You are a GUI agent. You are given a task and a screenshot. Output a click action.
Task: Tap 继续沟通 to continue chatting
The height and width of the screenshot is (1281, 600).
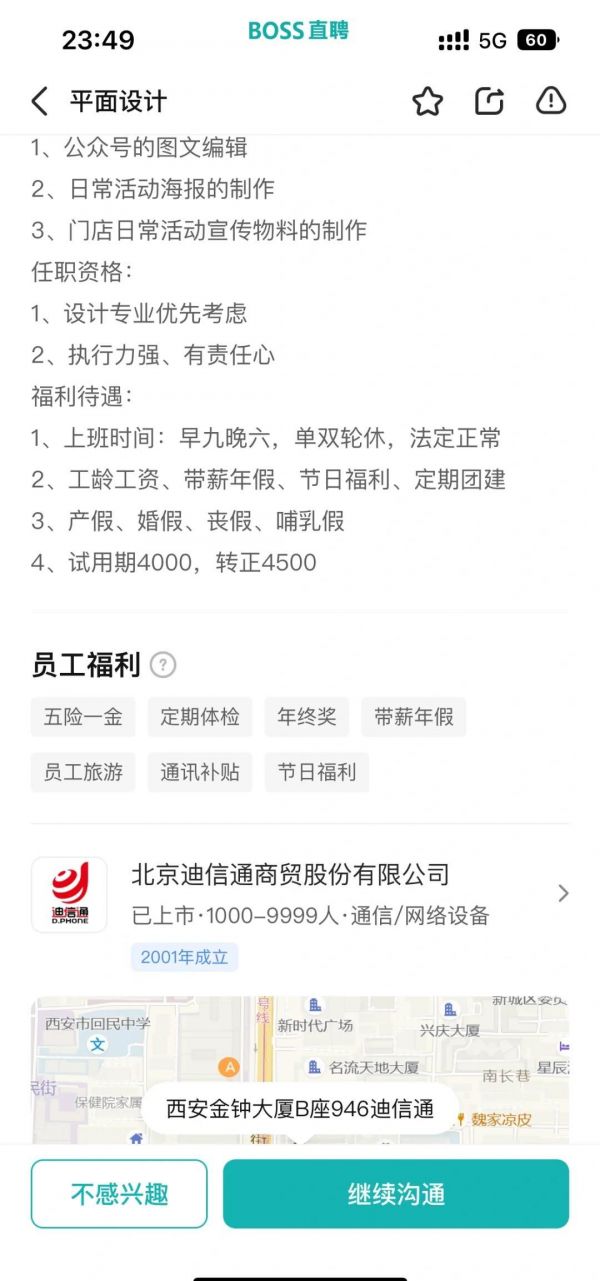tap(396, 1194)
